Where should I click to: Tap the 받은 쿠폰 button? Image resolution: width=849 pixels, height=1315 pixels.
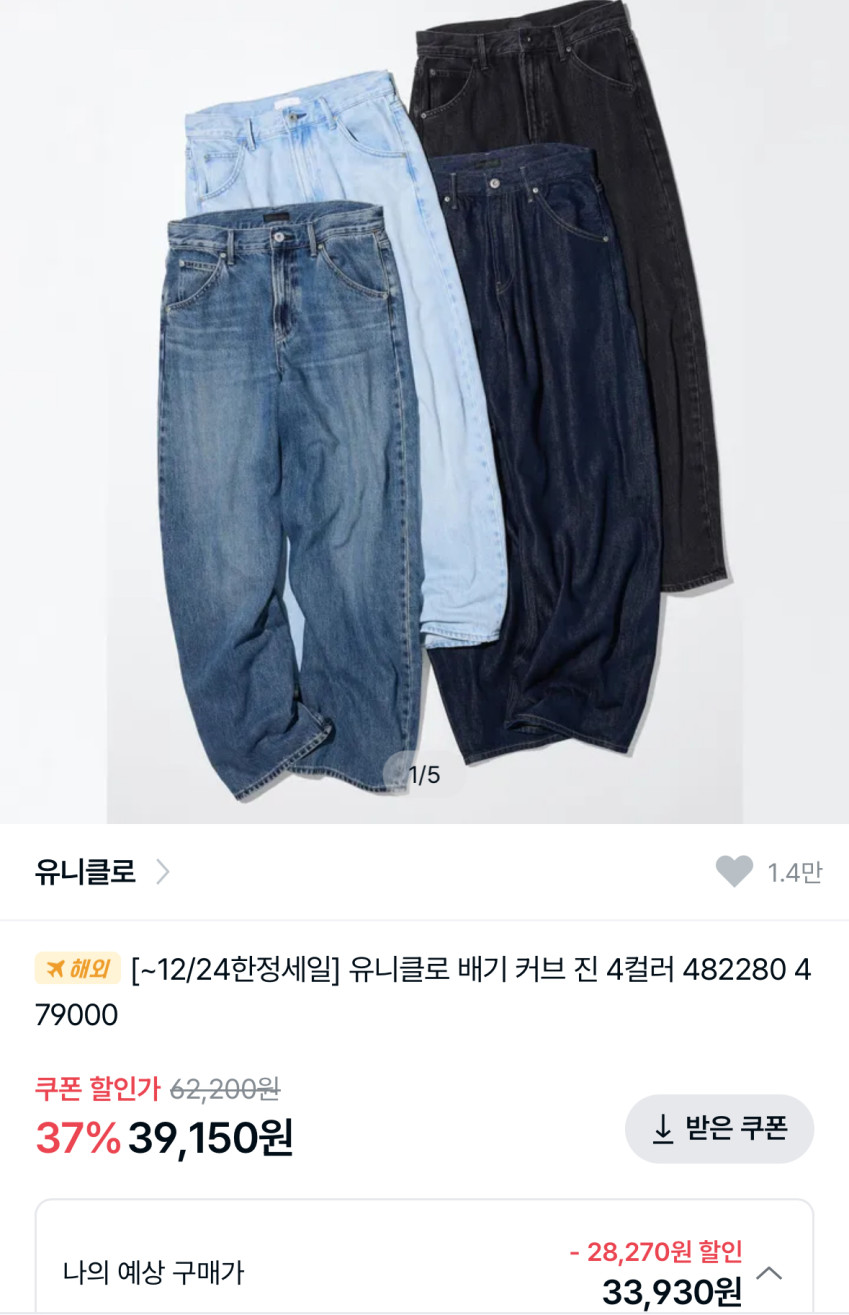coord(719,1129)
